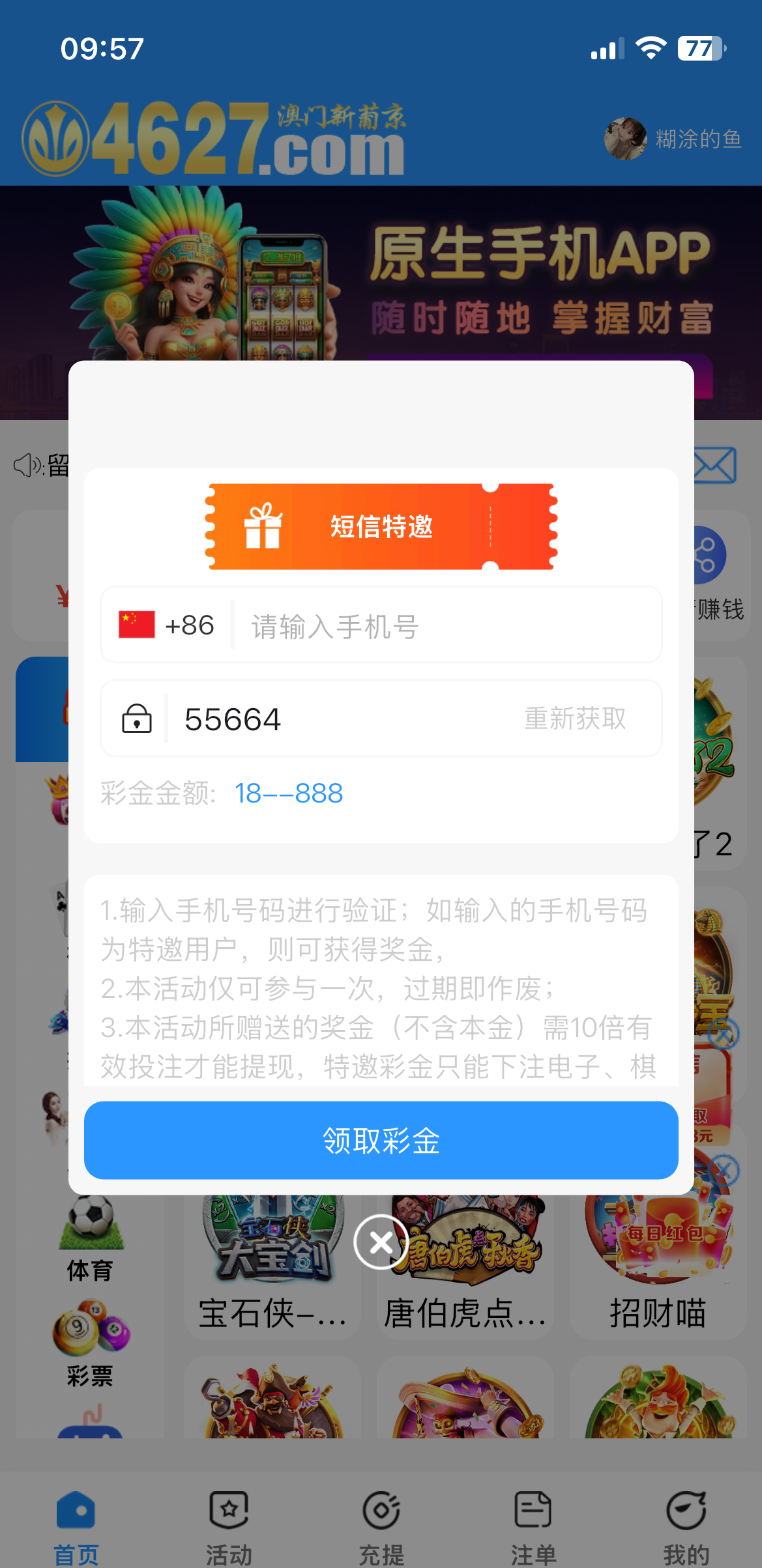Claim the bonus with 领取彩金
The image size is (762, 1568).
381,1141
